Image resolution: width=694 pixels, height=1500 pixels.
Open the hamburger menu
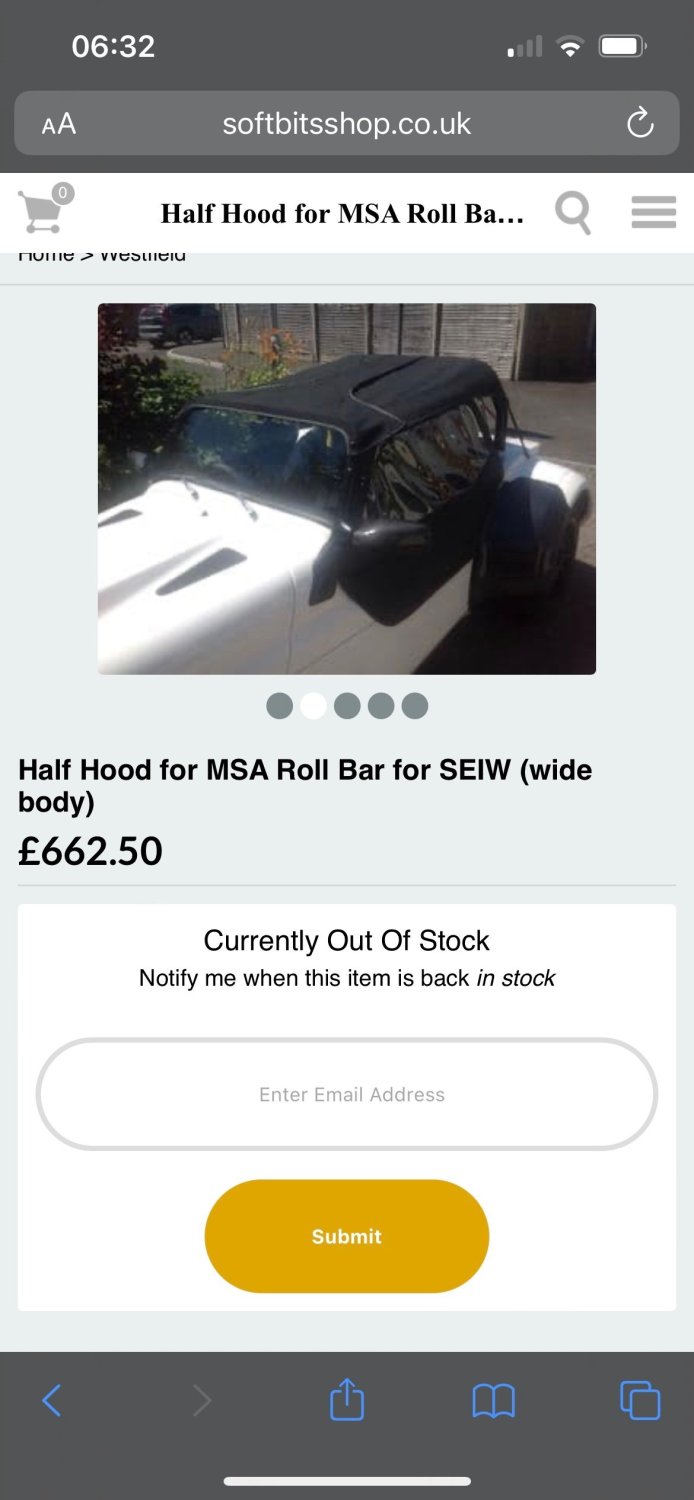654,212
